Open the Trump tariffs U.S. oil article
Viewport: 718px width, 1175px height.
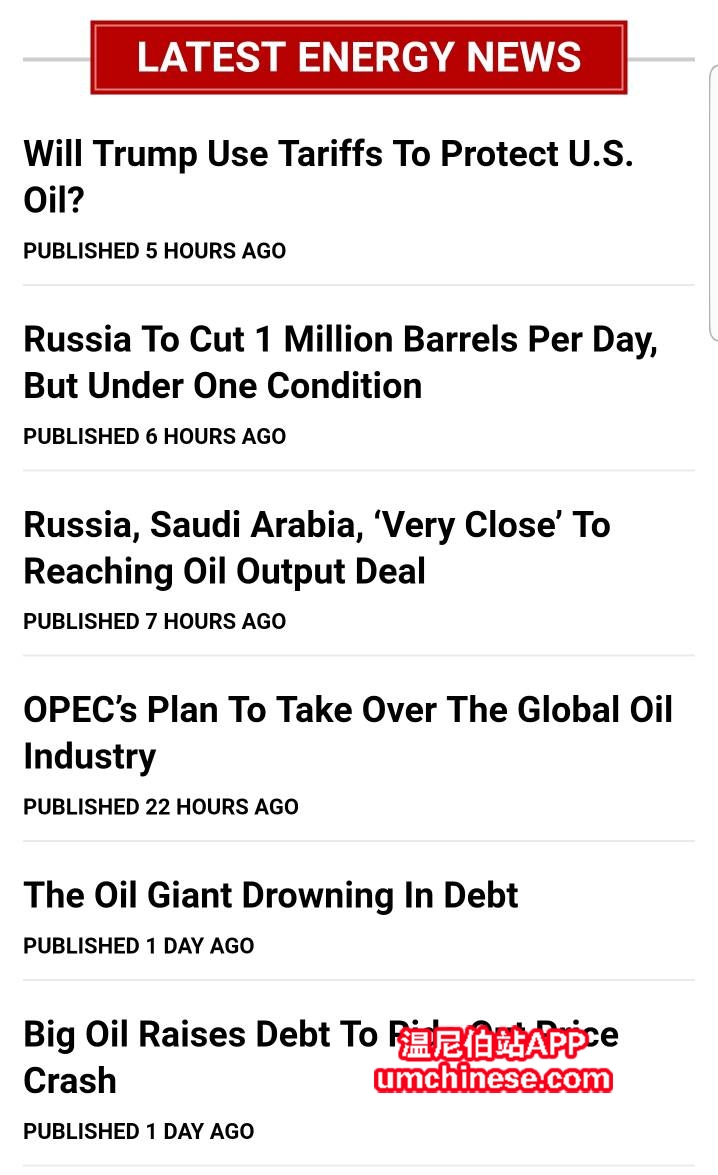[328, 177]
